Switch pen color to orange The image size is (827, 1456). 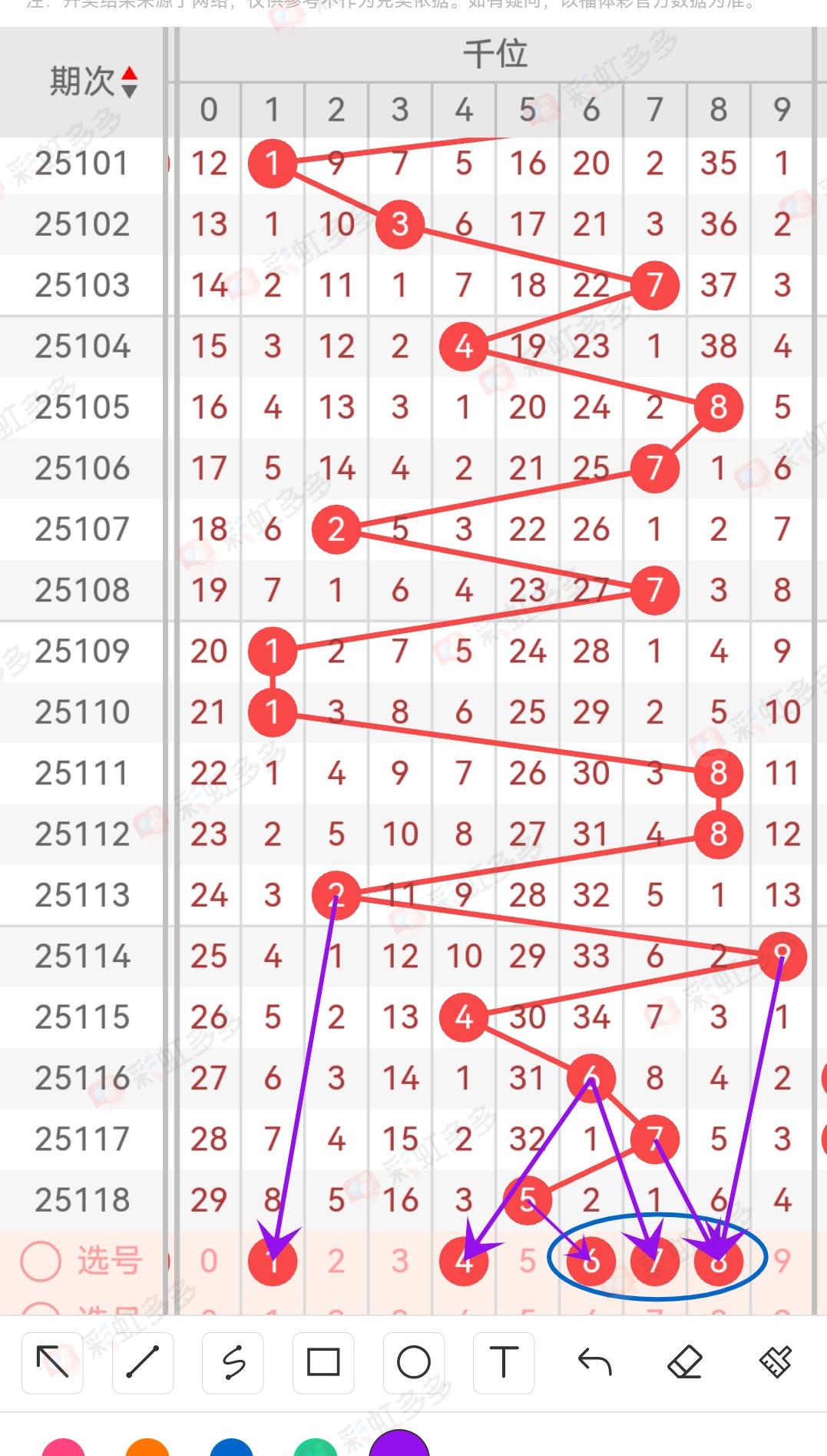click(x=147, y=1448)
